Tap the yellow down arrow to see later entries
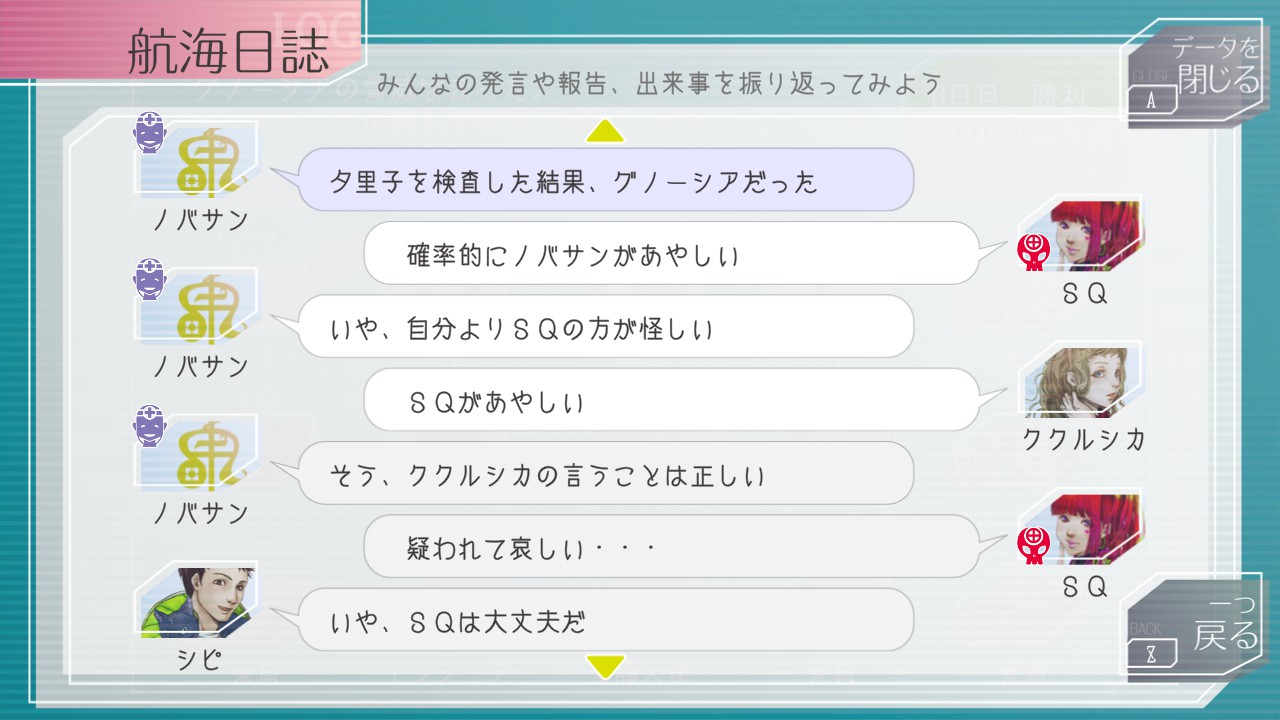The height and width of the screenshot is (720, 1280). (x=605, y=665)
